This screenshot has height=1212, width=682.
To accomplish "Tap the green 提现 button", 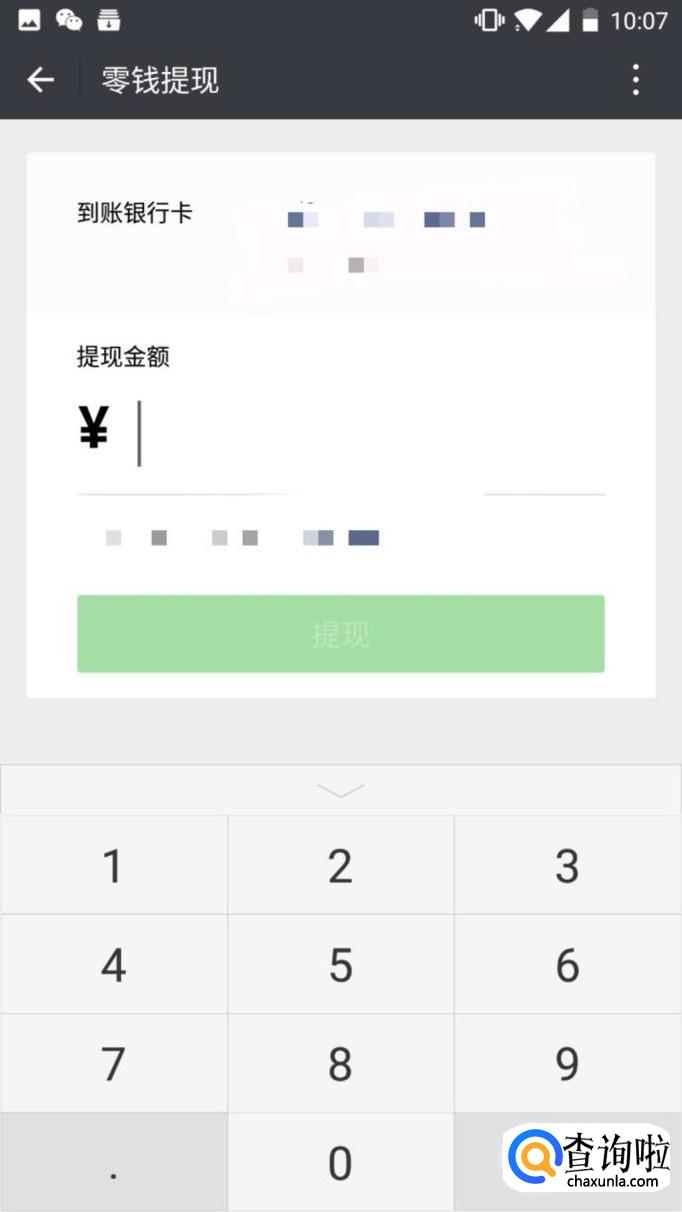I will click(x=341, y=634).
